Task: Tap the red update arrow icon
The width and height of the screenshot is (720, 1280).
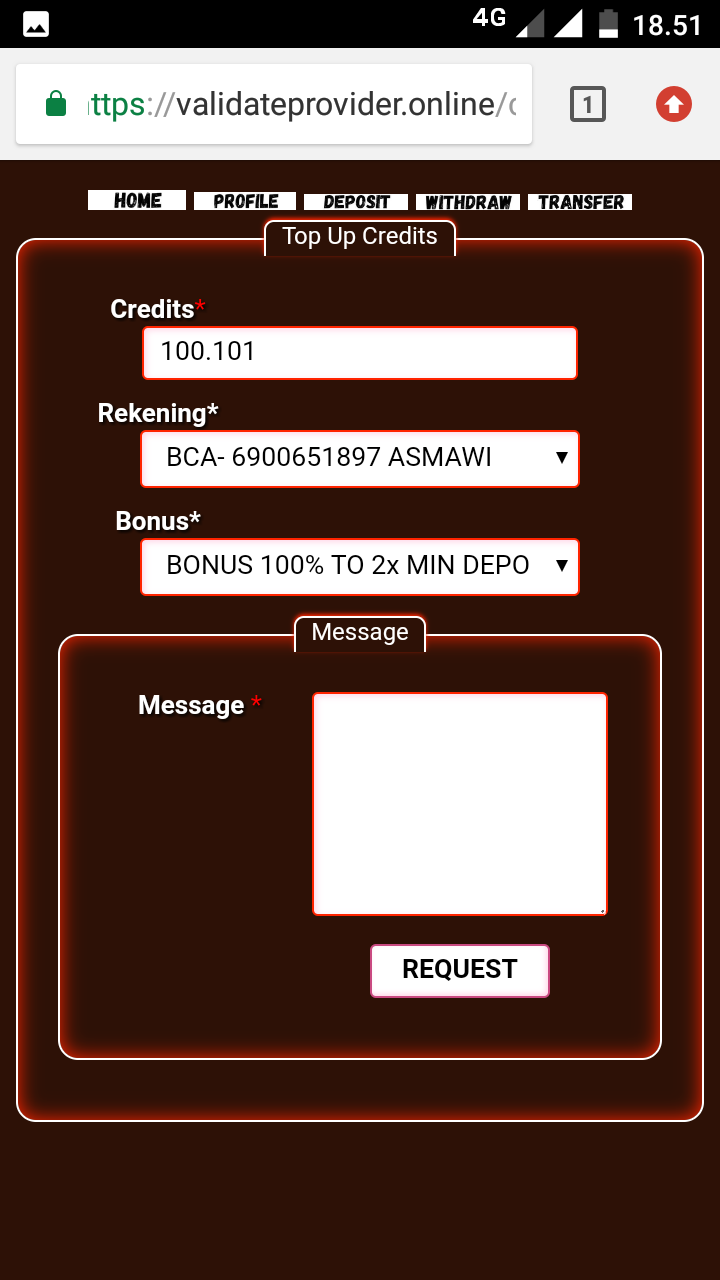Action: click(x=674, y=104)
